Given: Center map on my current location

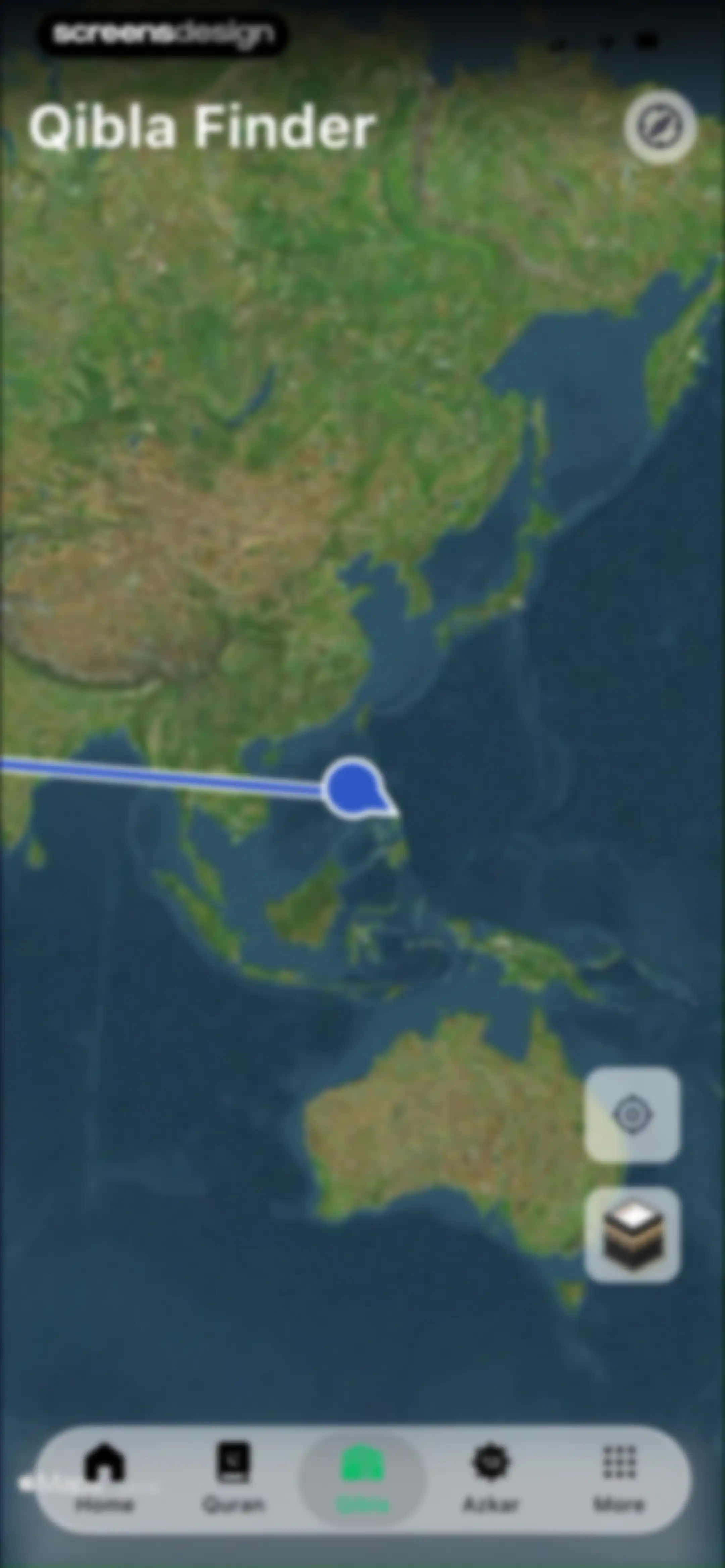Looking at the screenshot, I should (632, 1115).
